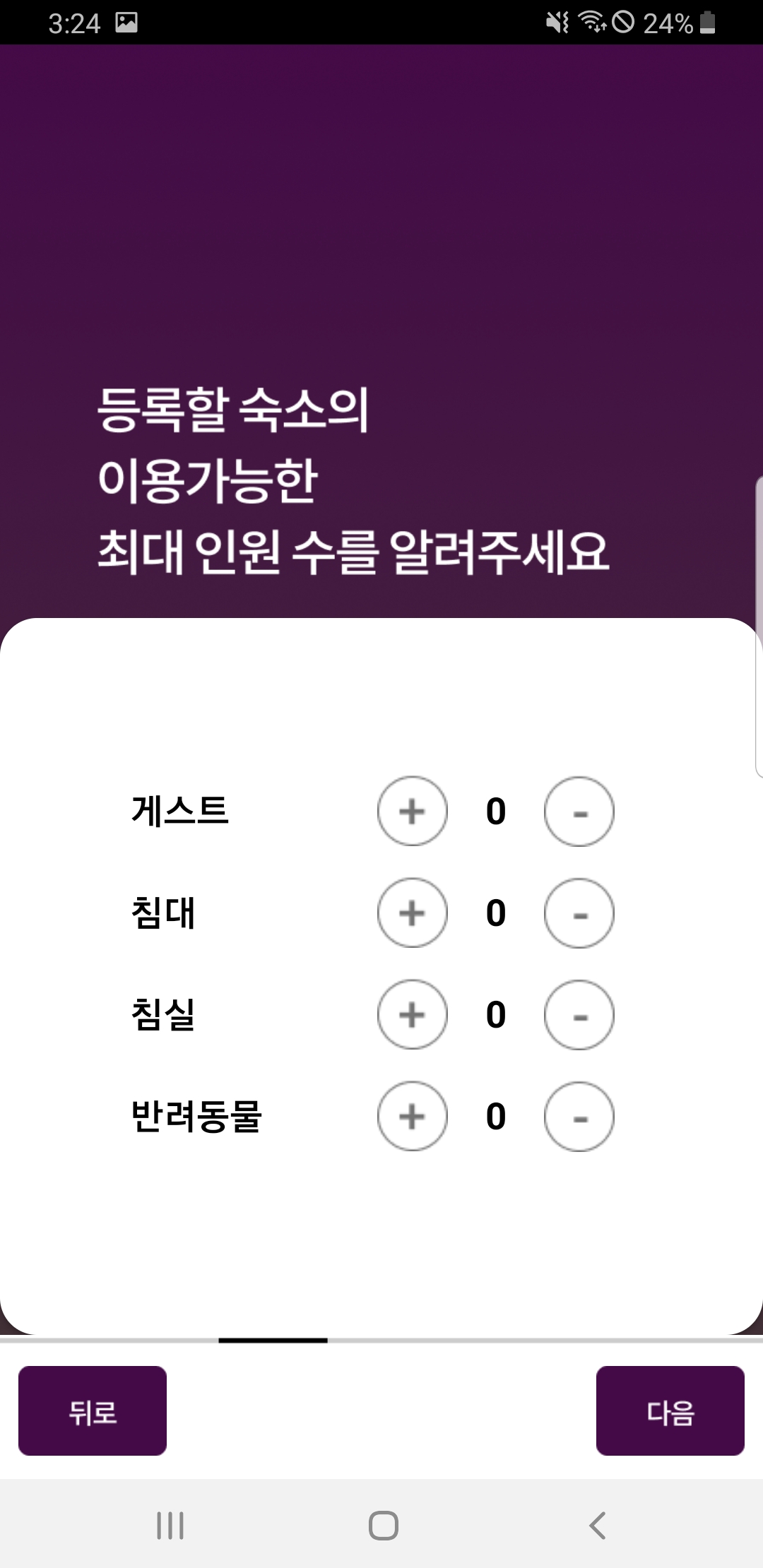Viewport: 763px width, 1568px height.
Task: Open recent apps from navigation bar
Action: point(170,1525)
